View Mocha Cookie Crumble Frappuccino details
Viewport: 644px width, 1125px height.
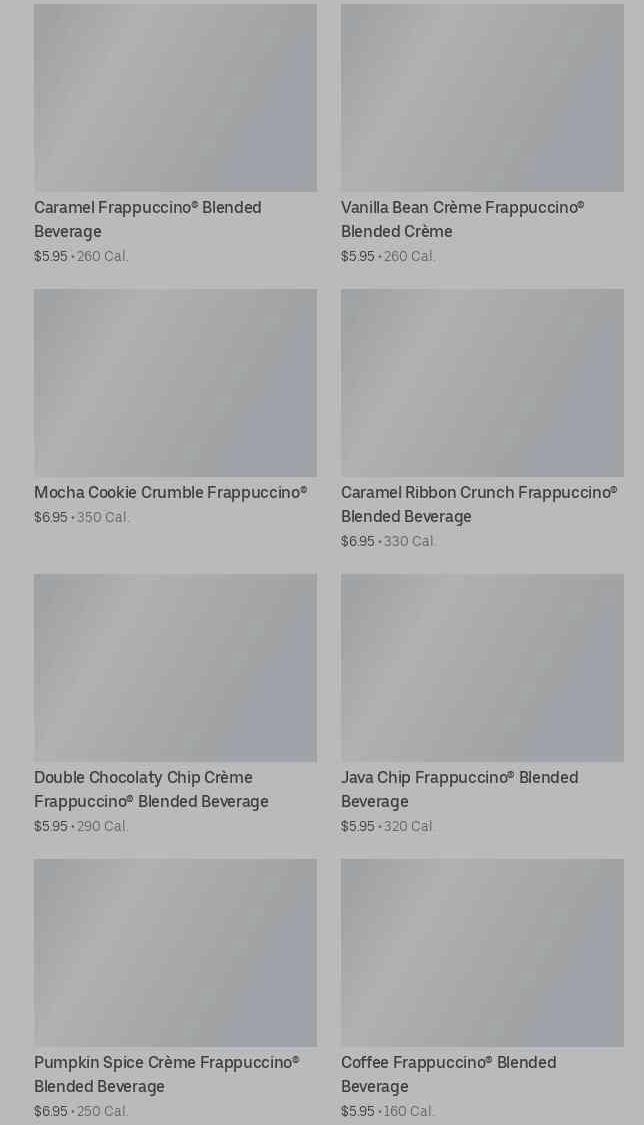click(x=175, y=383)
